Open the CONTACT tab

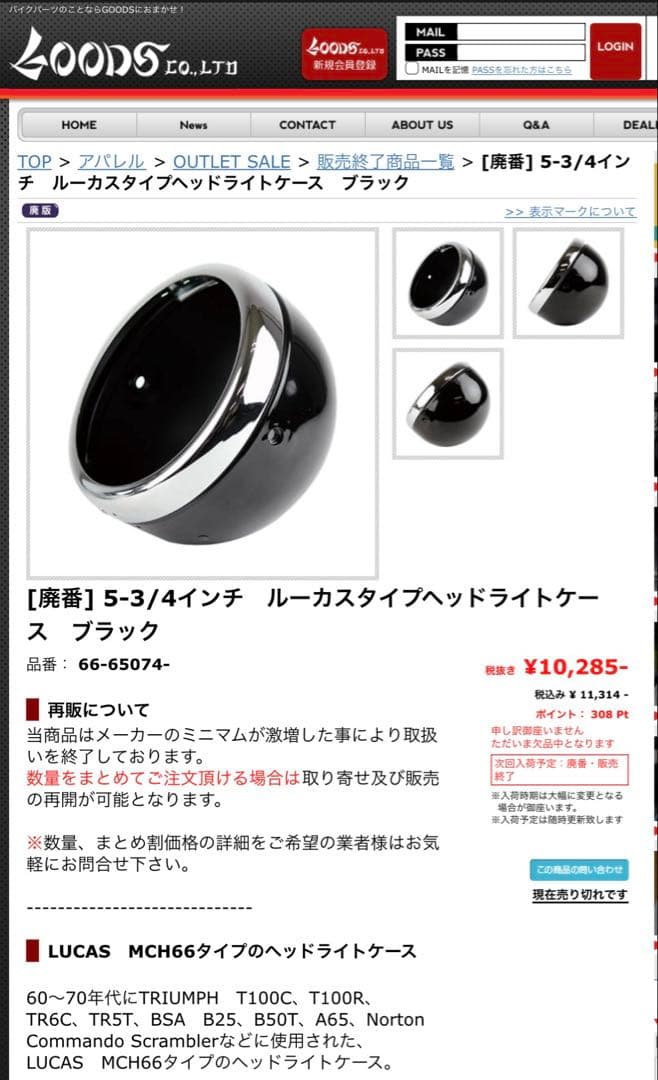307,125
